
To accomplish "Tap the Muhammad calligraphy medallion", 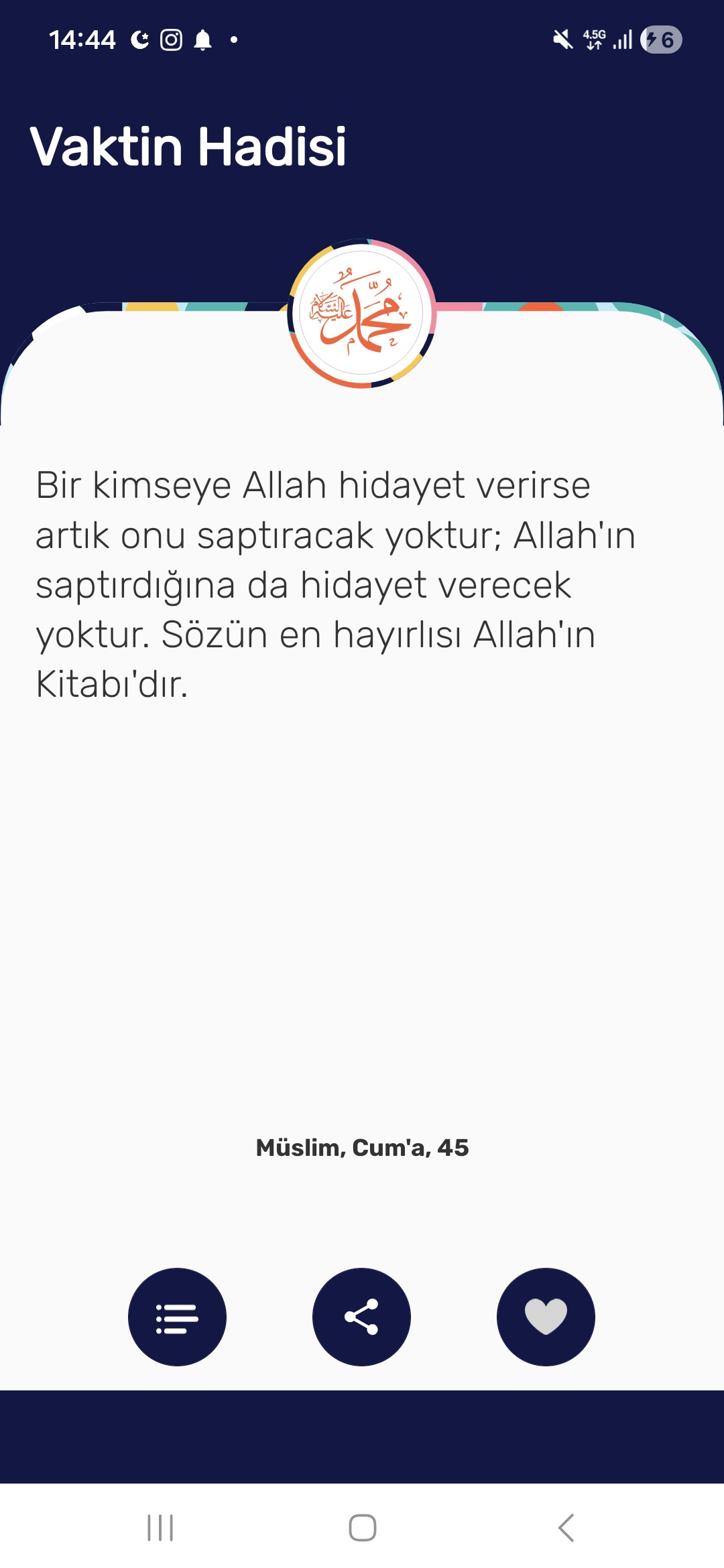I will (x=362, y=312).
